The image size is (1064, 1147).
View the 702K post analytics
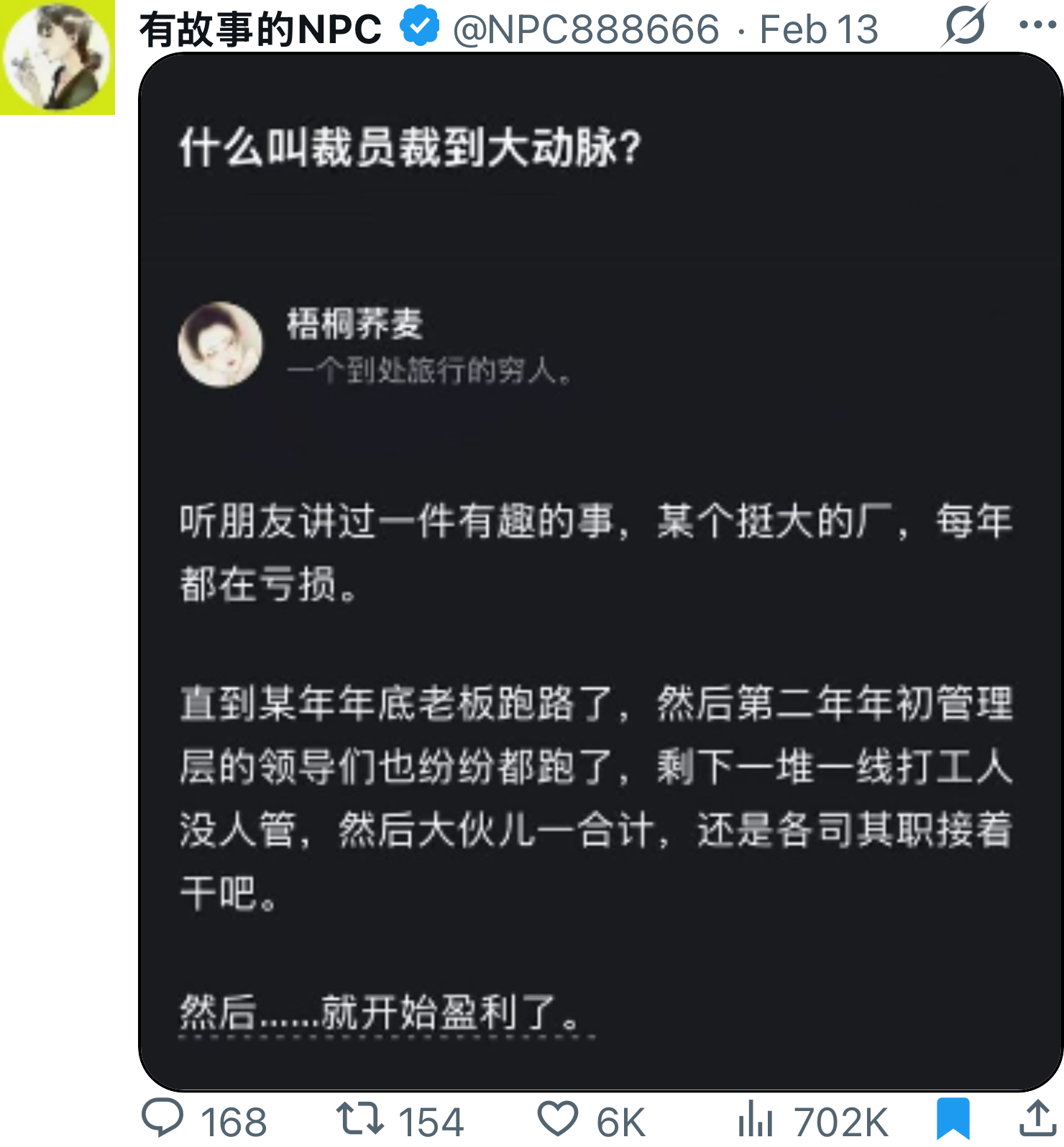[x=756, y=1120]
